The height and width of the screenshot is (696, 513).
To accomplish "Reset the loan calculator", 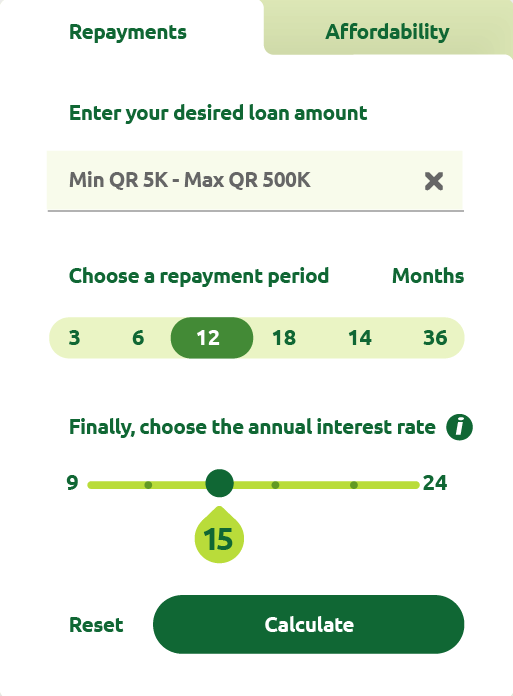I will (96, 625).
